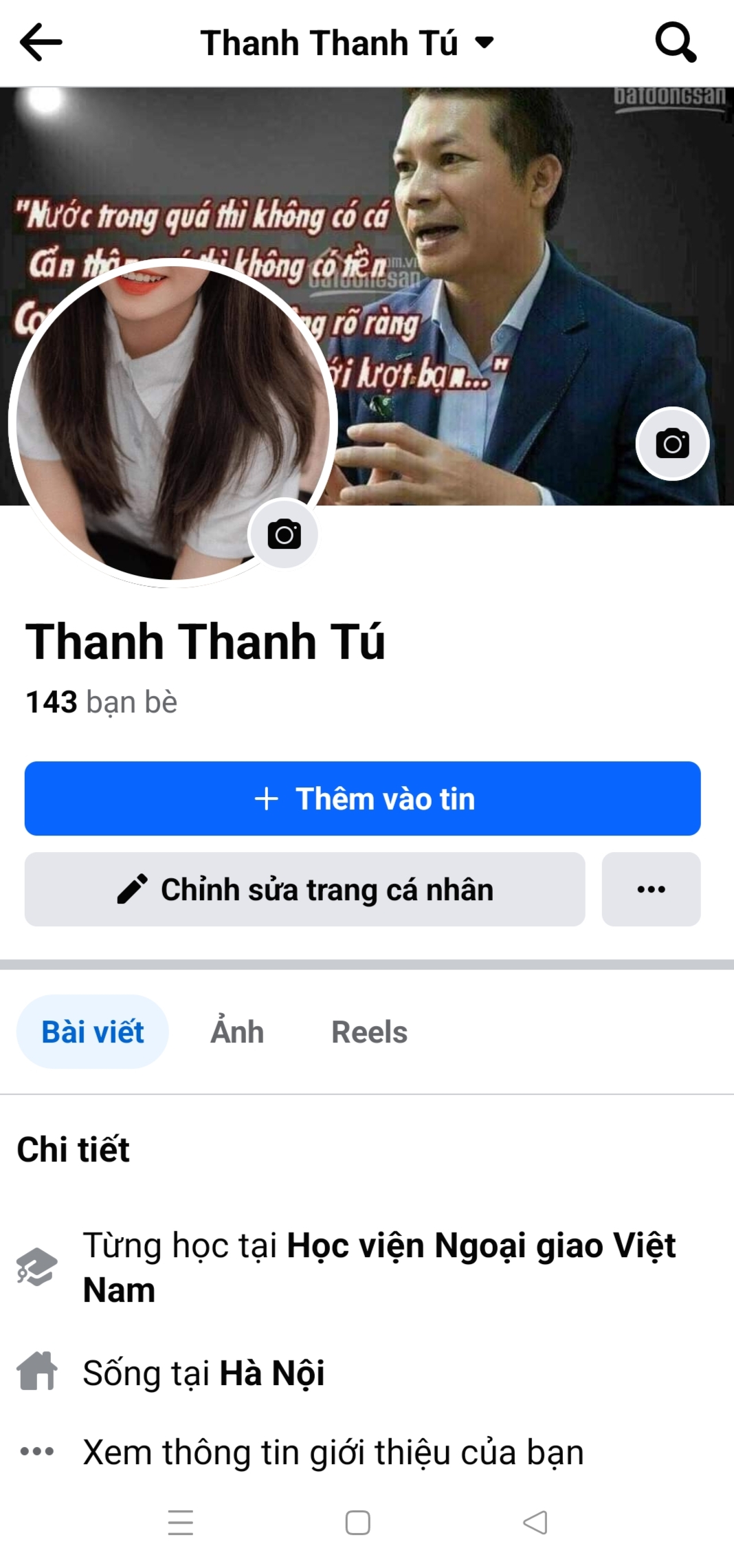The height and width of the screenshot is (1568, 734).
Task: Tap the profile picture camera icon
Action: click(285, 534)
